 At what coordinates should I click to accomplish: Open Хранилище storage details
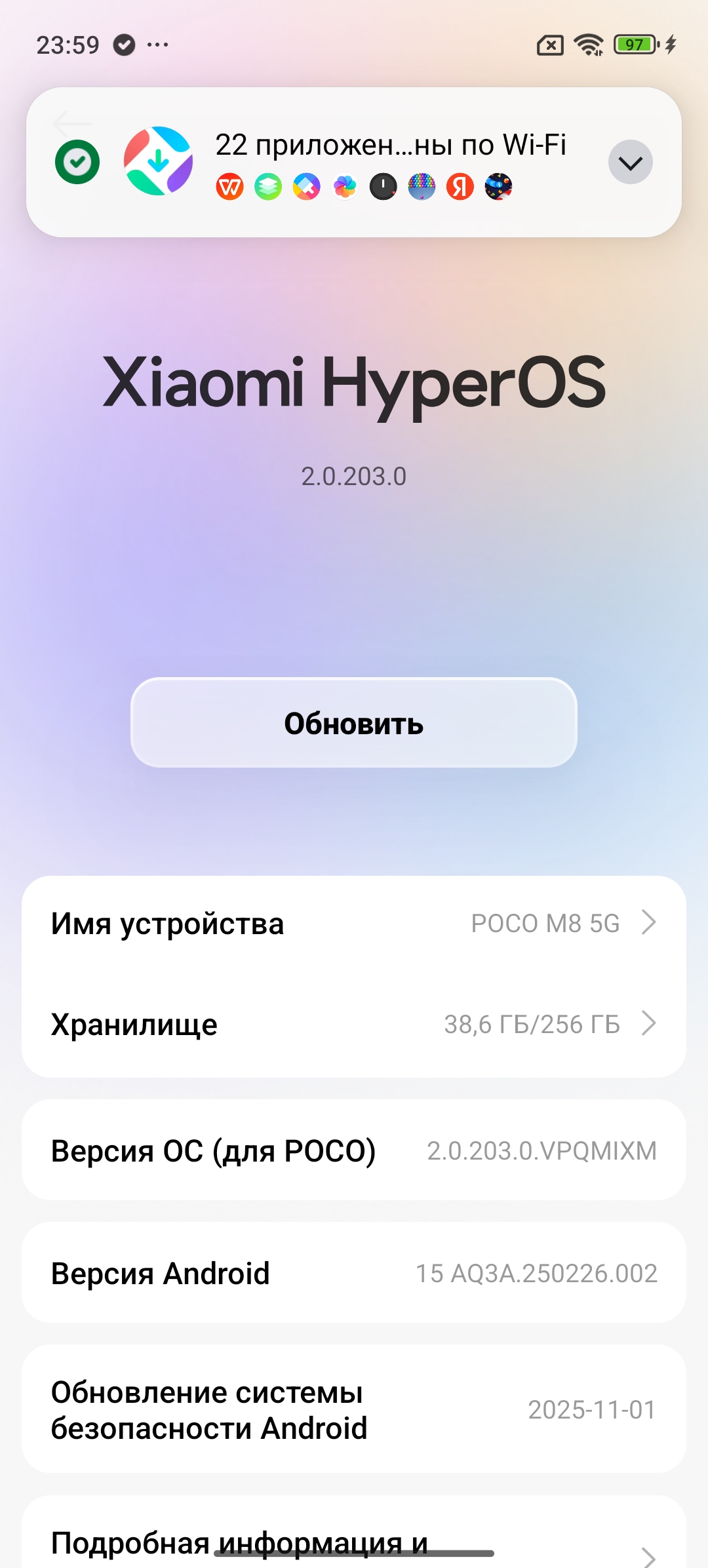pos(354,1025)
